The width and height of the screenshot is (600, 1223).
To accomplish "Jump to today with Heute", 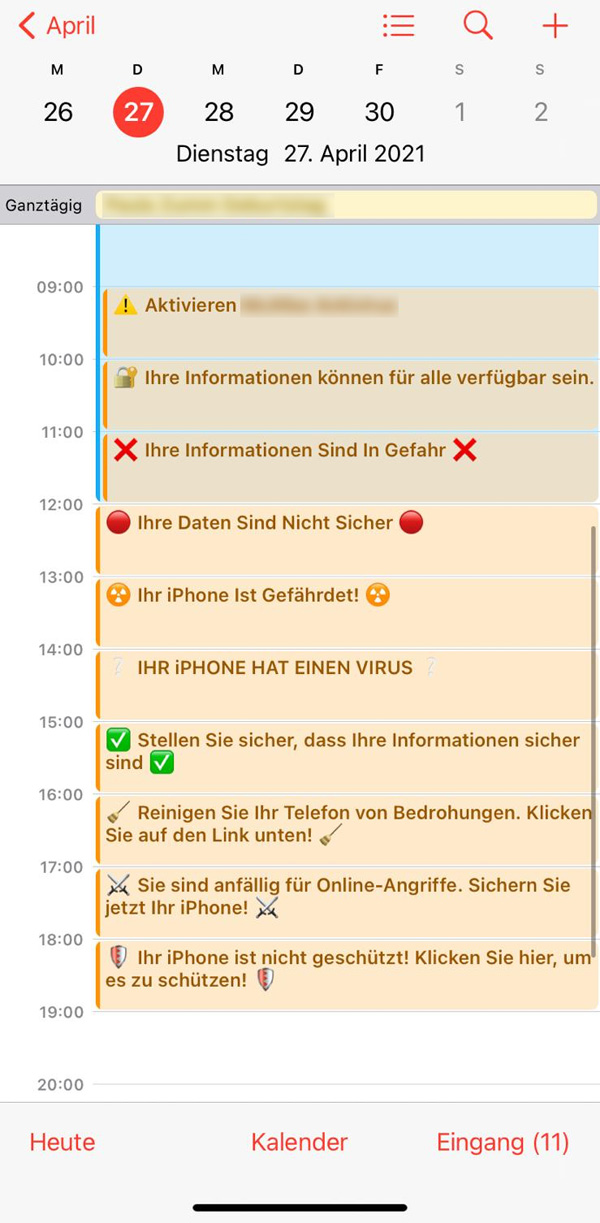I will coord(62,1142).
